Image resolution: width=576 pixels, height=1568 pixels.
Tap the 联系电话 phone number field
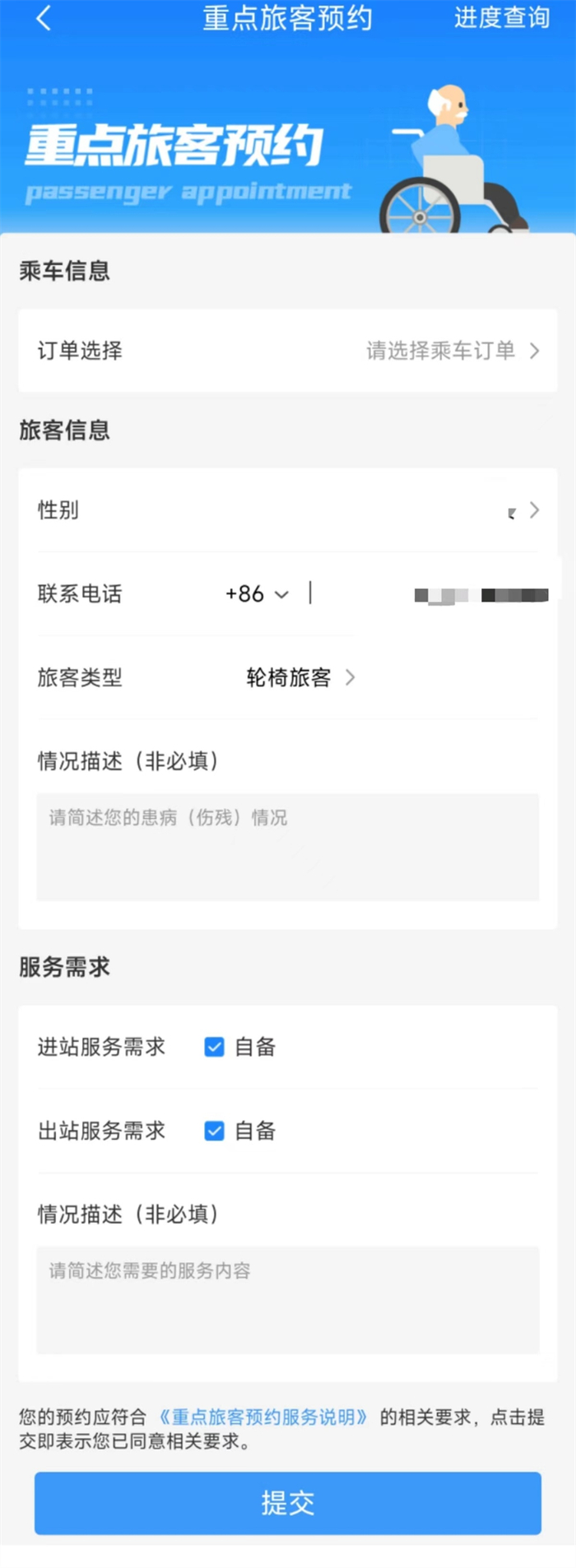click(428, 594)
